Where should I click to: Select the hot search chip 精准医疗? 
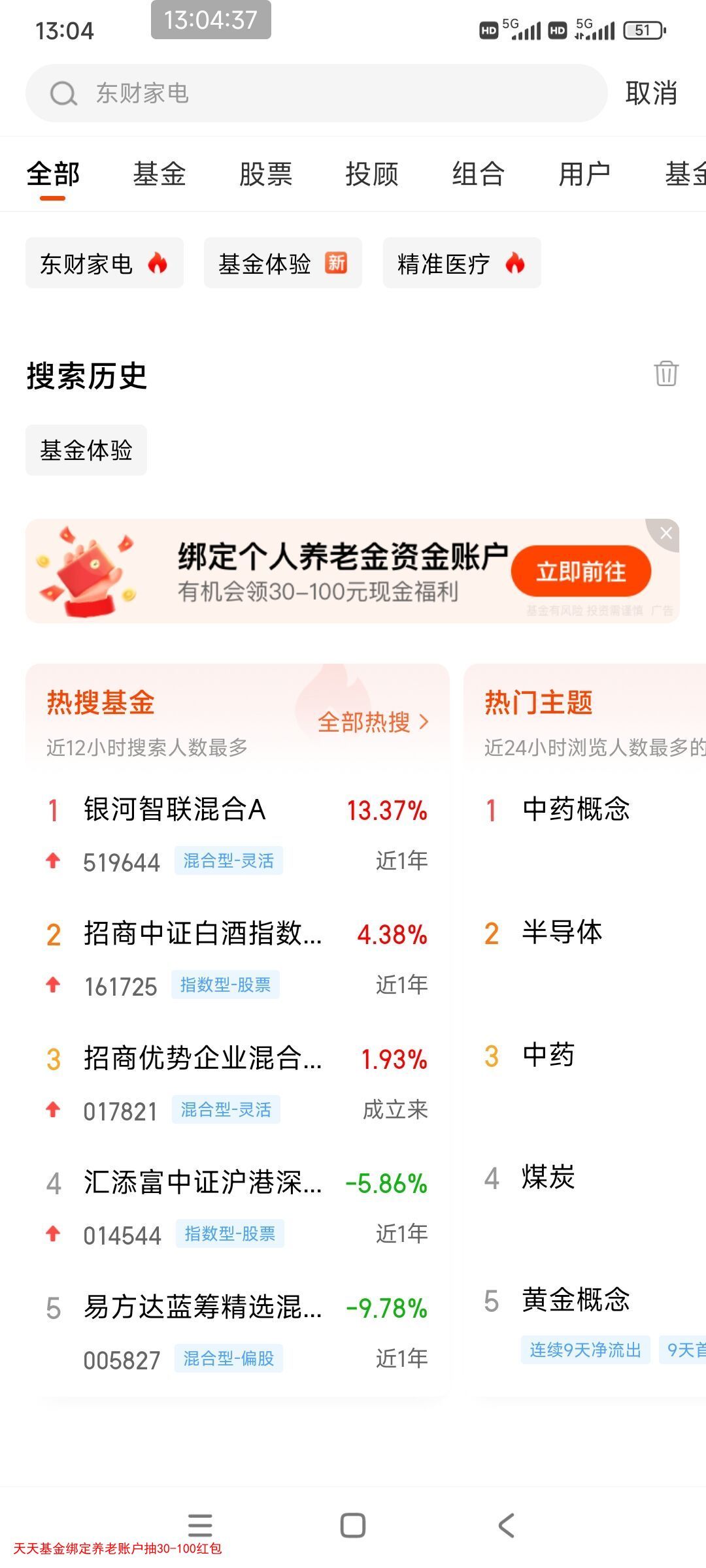click(462, 263)
